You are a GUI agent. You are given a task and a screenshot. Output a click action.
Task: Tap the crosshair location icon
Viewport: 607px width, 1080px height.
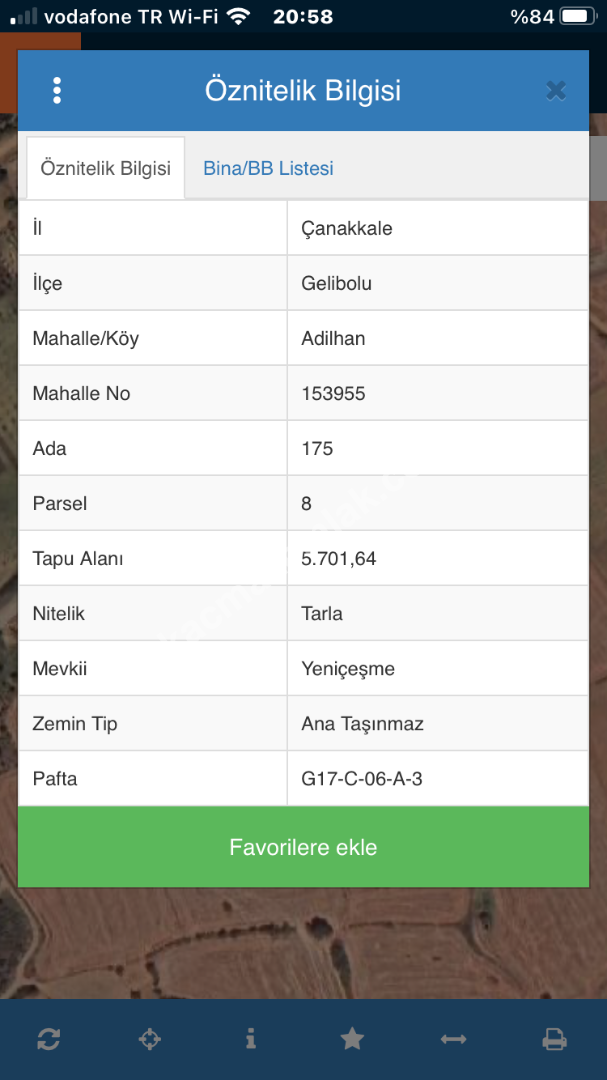[149, 1039]
